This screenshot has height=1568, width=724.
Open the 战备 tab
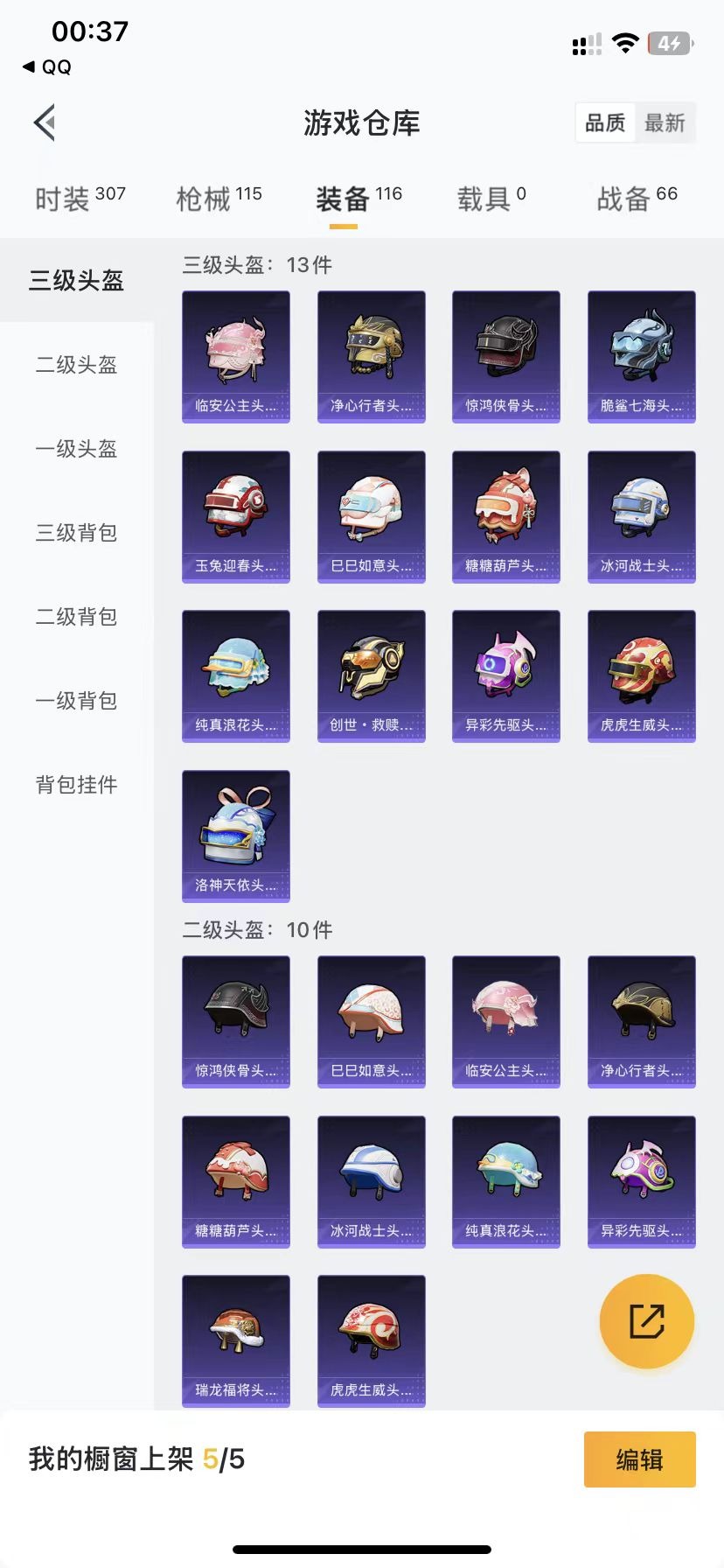637,199
